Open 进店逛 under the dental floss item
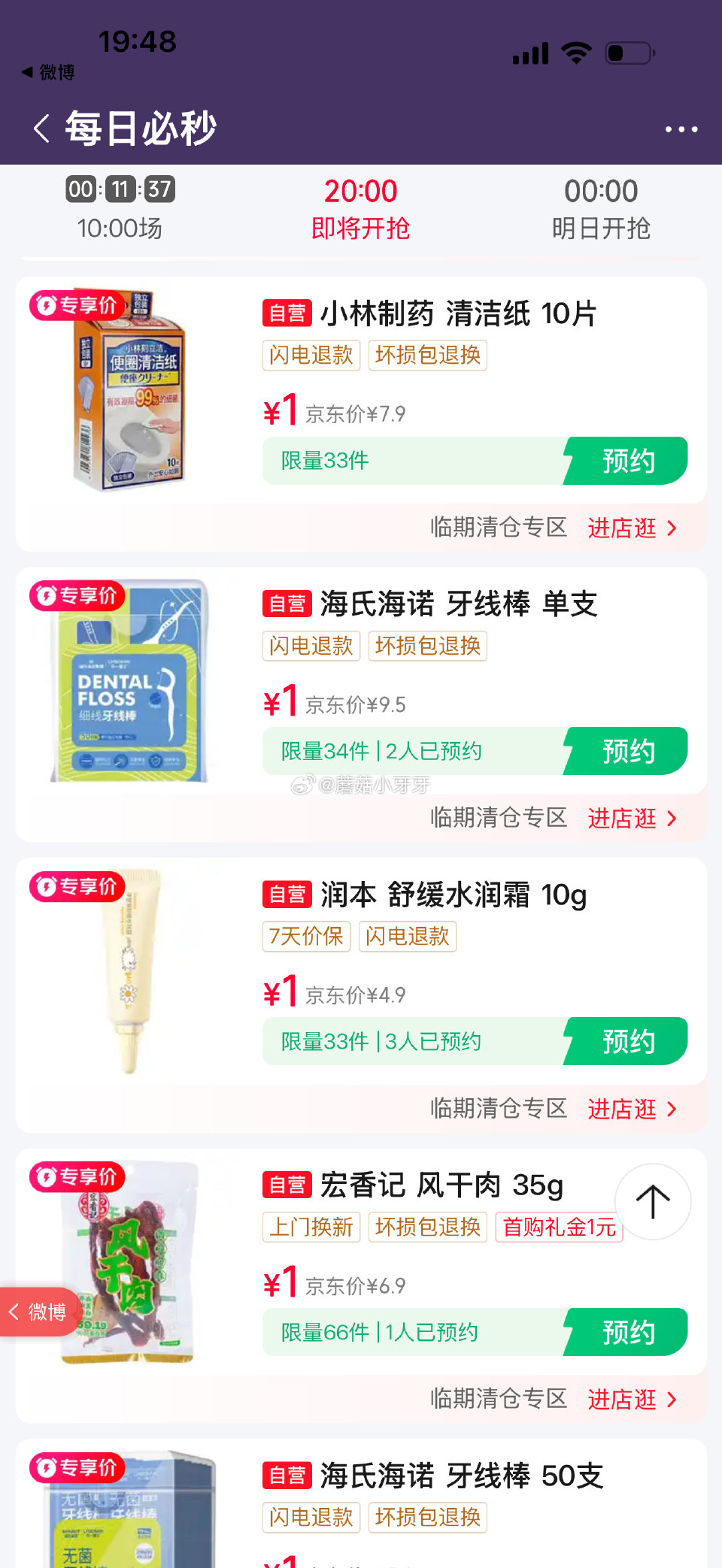This screenshot has width=722, height=1568. coord(622,819)
